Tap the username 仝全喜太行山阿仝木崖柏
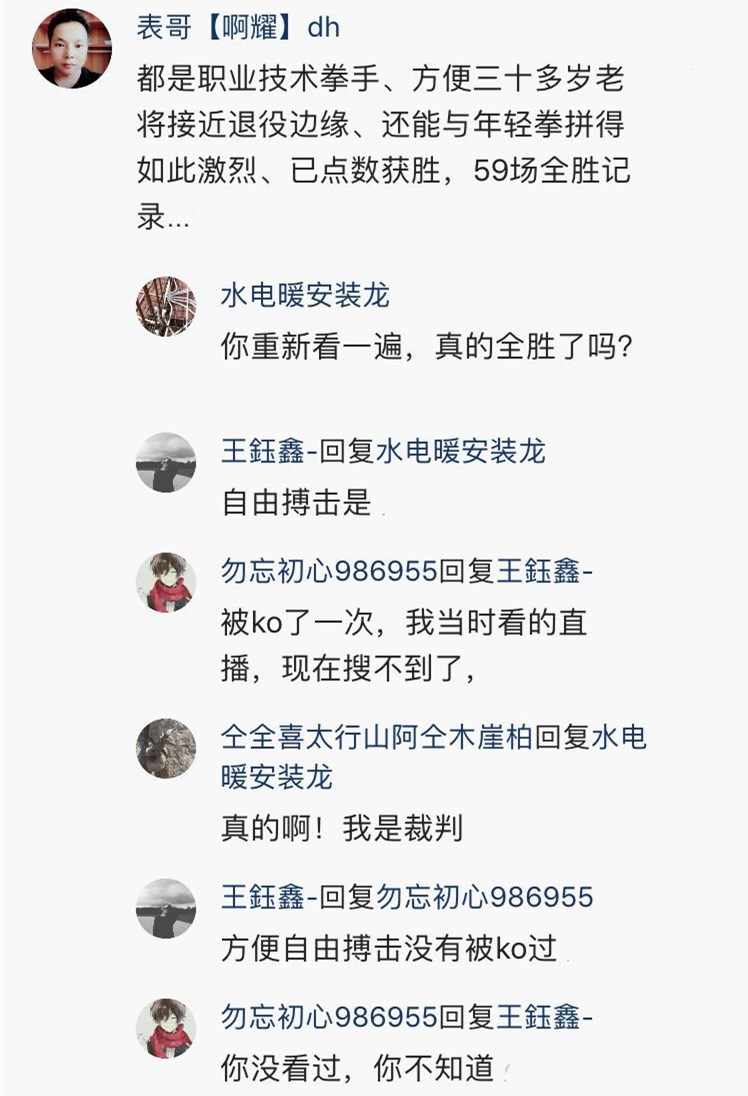The image size is (748, 1096). coord(377,738)
